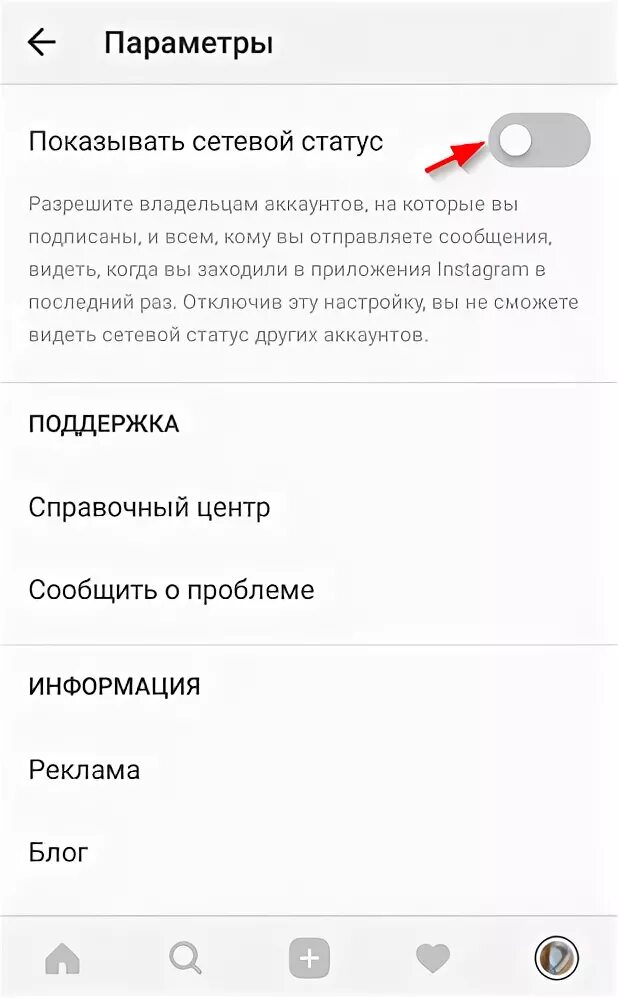Open the Блог row
618x998 pixels.
coord(309,852)
